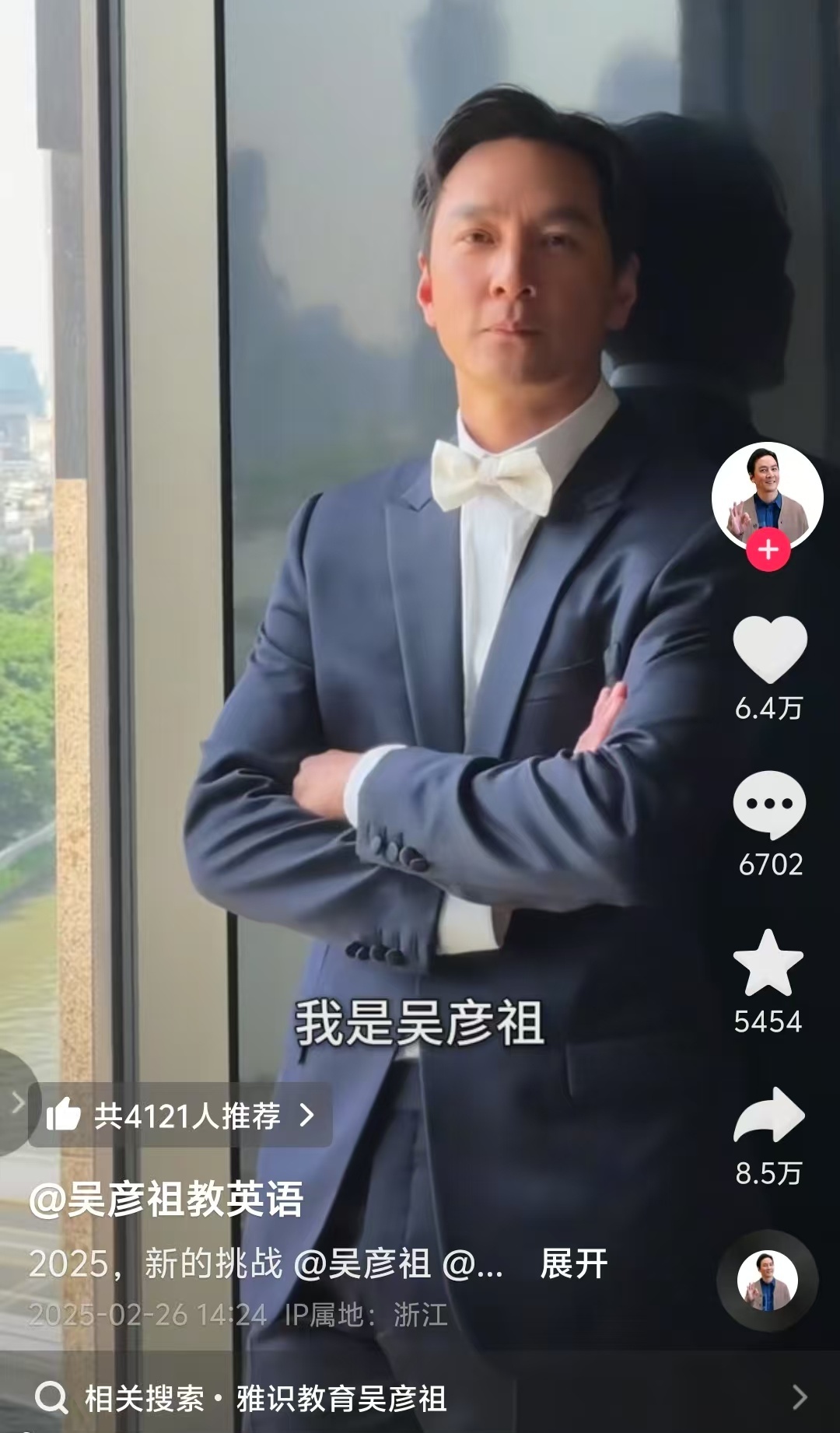
Task: Open the spinning music disc
Action: pyautogui.click(x=767, y=1281)
